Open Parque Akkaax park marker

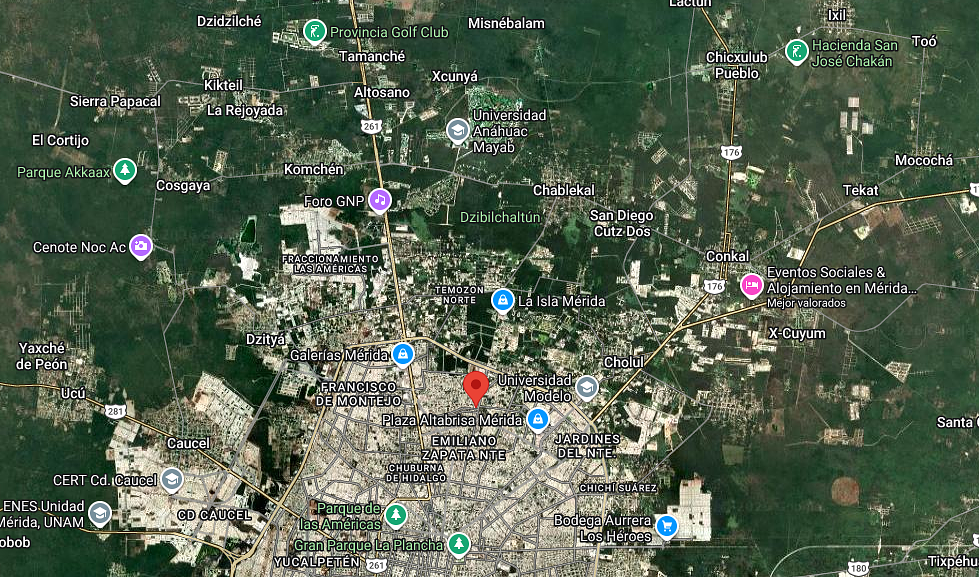click(124, 171)
